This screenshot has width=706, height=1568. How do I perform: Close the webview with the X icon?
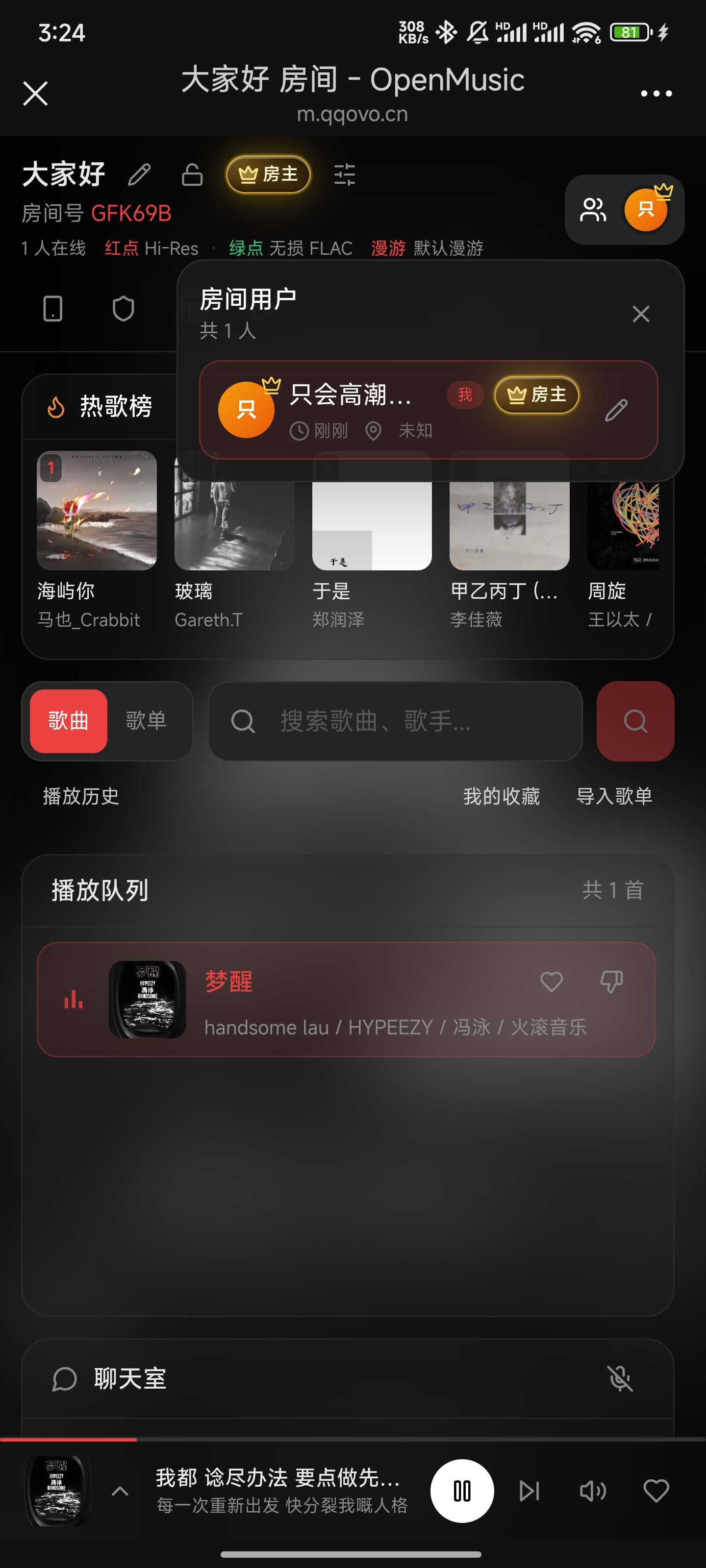pos(35,94)
